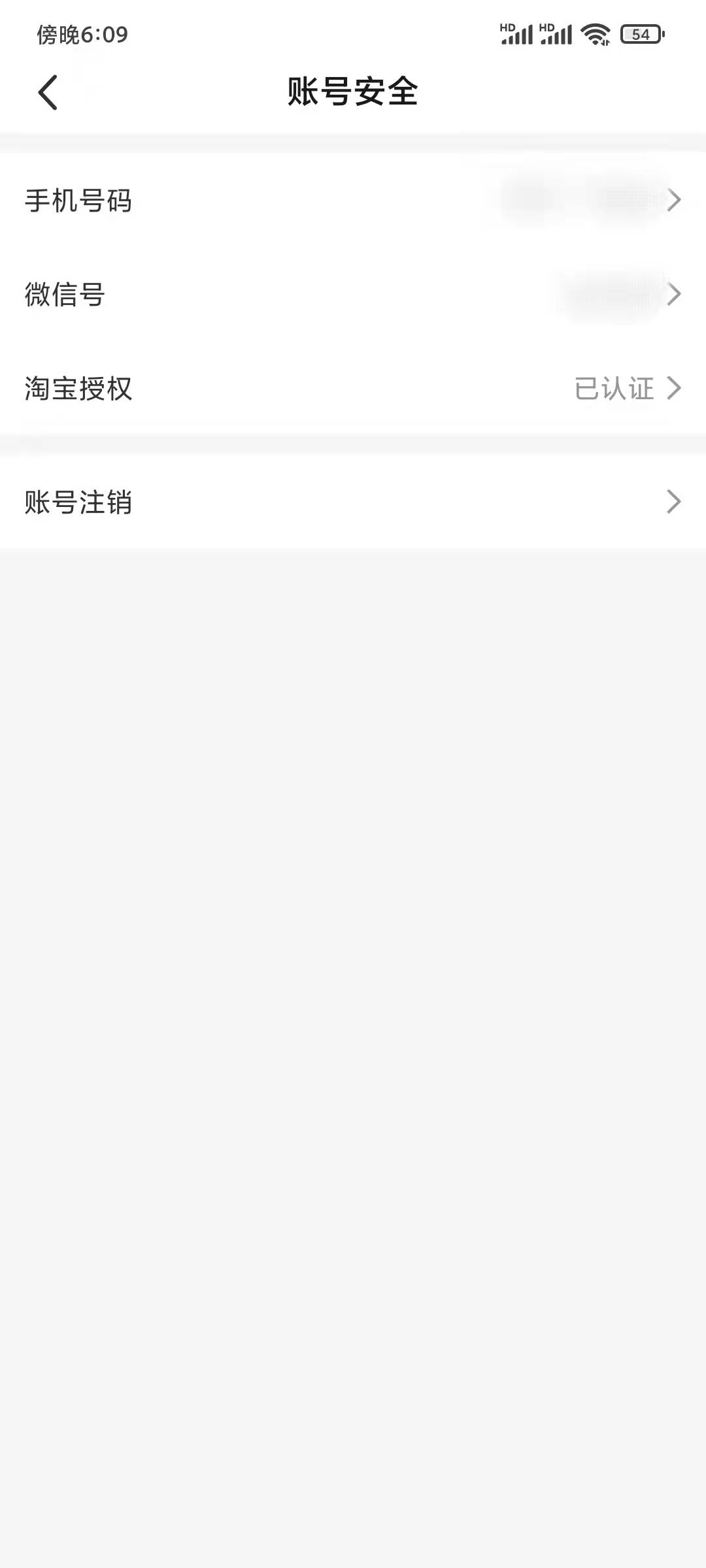Expand the 微信号 row chevron
Image resolution: width=706 pixels, height=1568 pixels.
(676, 295)
